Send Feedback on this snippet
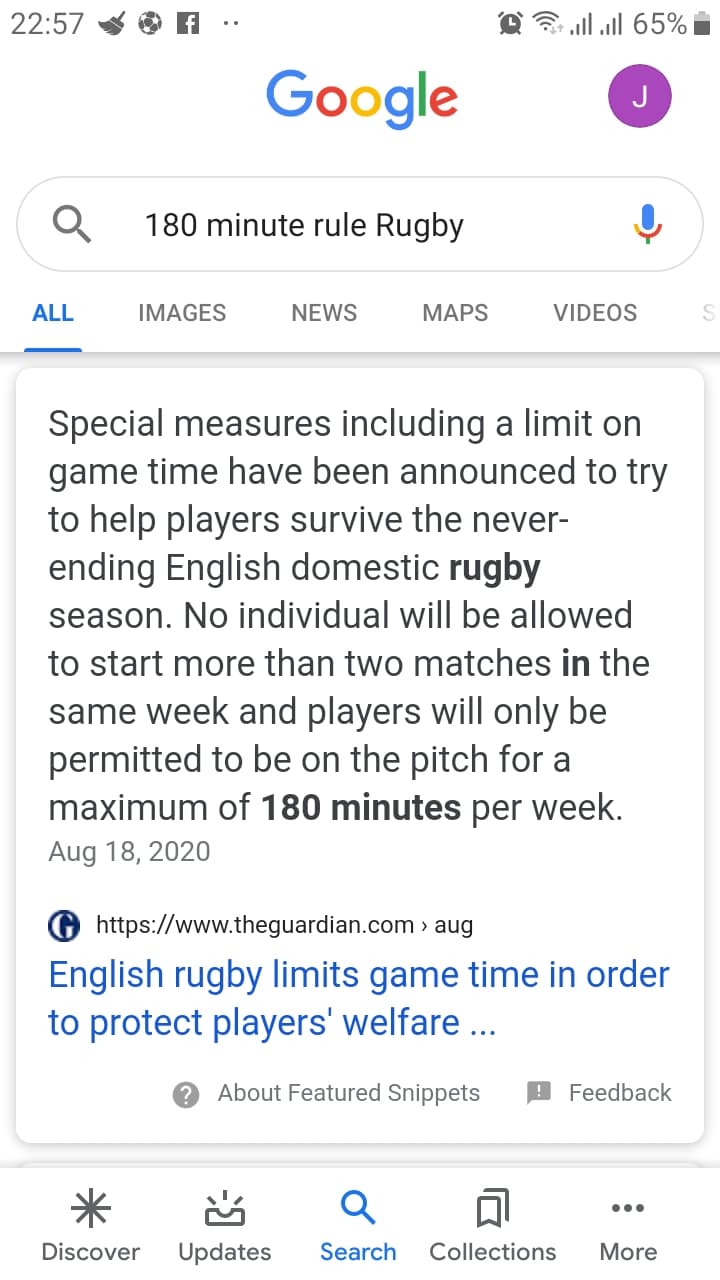720x1280 pixels. coord(599,1093)
